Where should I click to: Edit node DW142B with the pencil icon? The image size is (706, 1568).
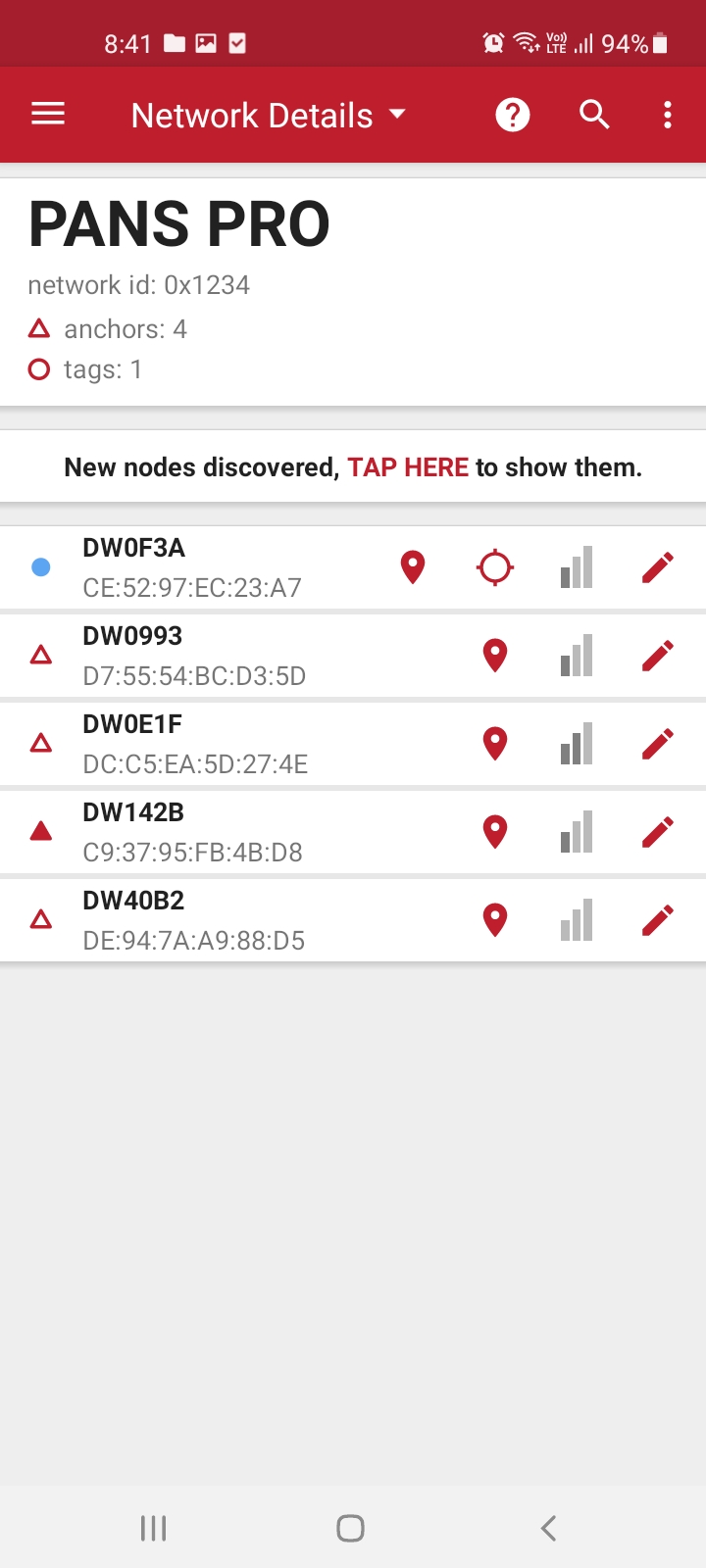(658, 832)
